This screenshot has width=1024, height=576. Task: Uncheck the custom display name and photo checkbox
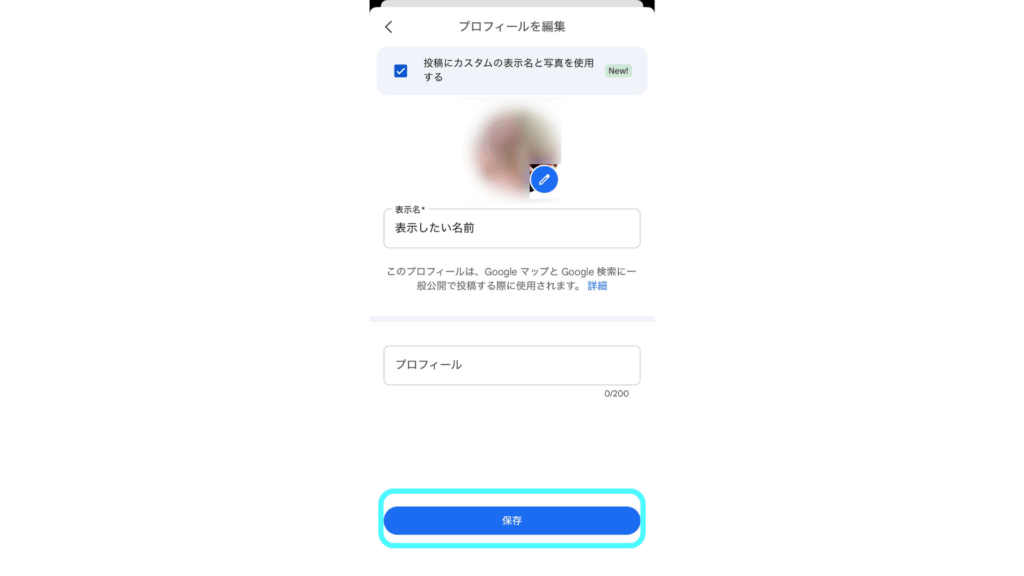point(401,71)
